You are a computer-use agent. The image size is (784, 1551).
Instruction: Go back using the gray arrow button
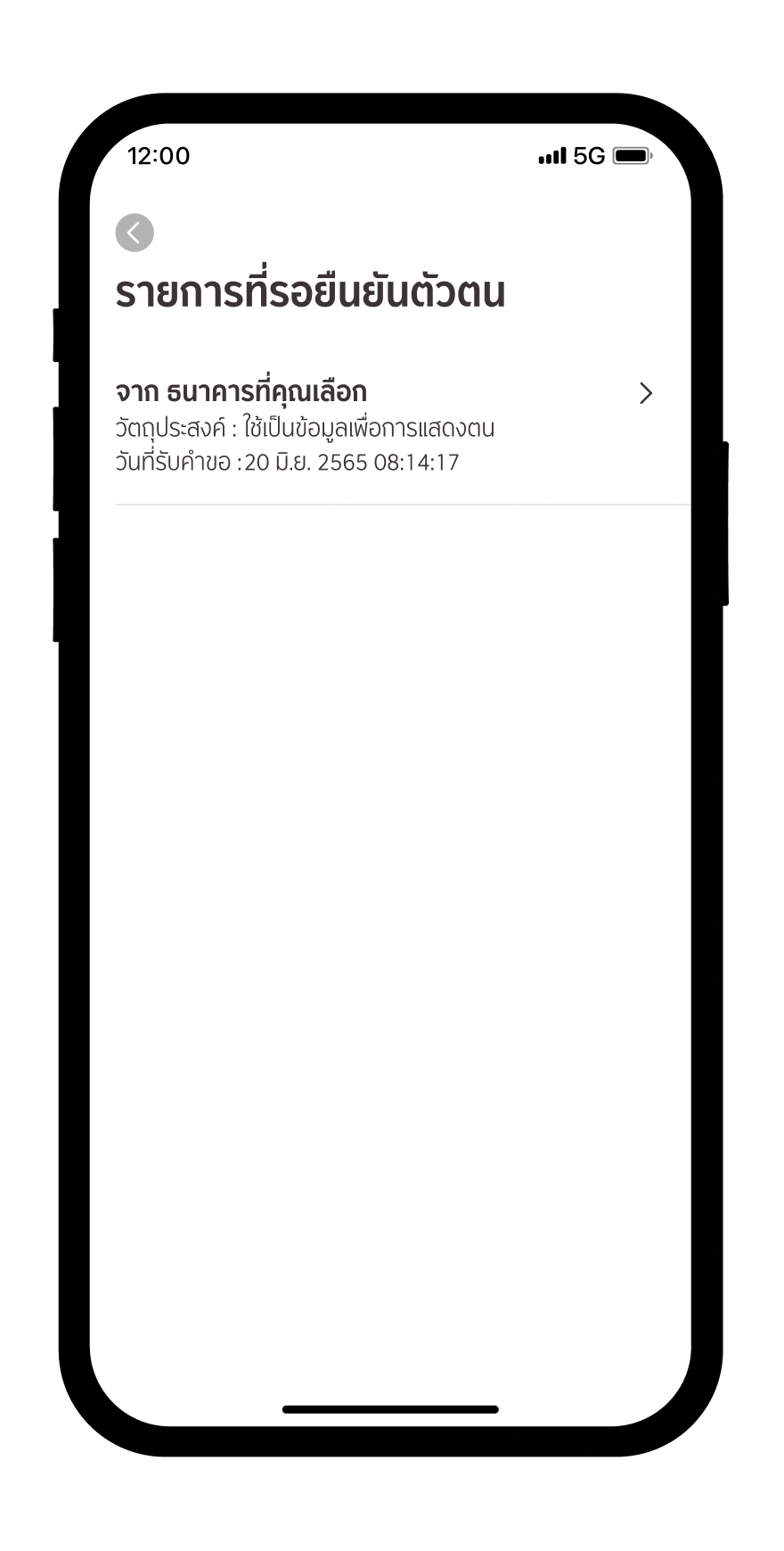coord(135,233)
